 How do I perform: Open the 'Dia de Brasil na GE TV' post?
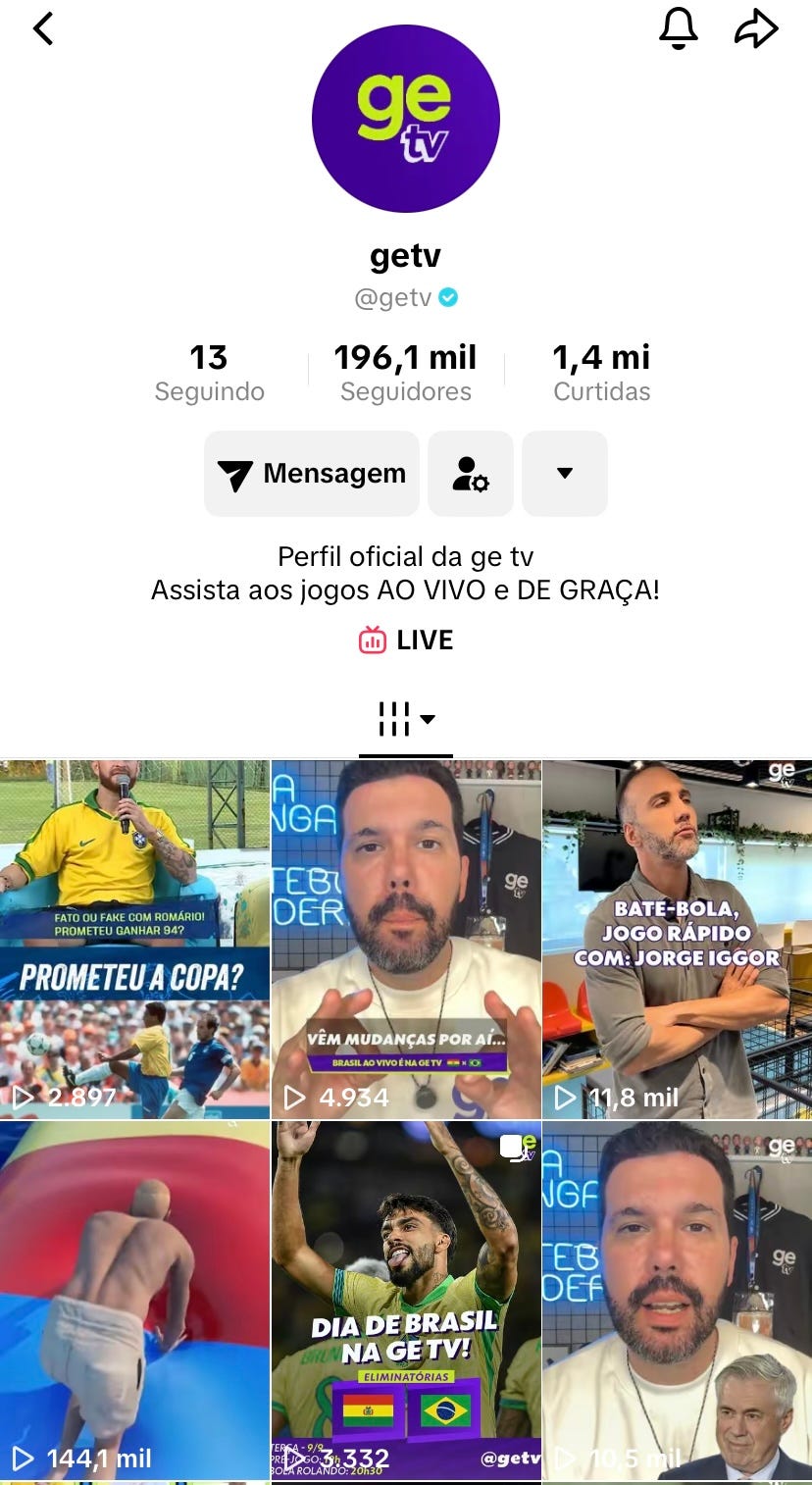pos(406,1301)
